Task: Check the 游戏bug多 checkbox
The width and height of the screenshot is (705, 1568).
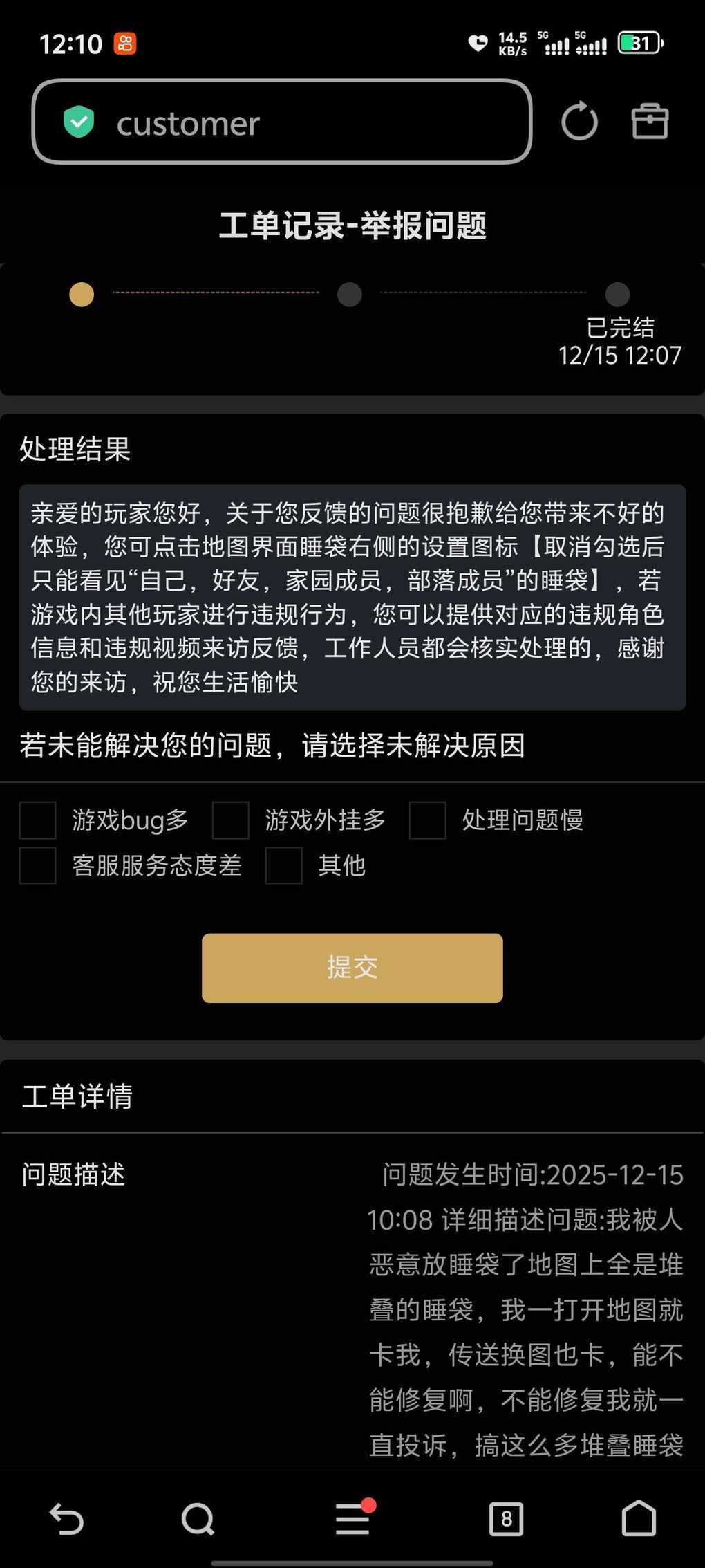Action: pos(38,820)
